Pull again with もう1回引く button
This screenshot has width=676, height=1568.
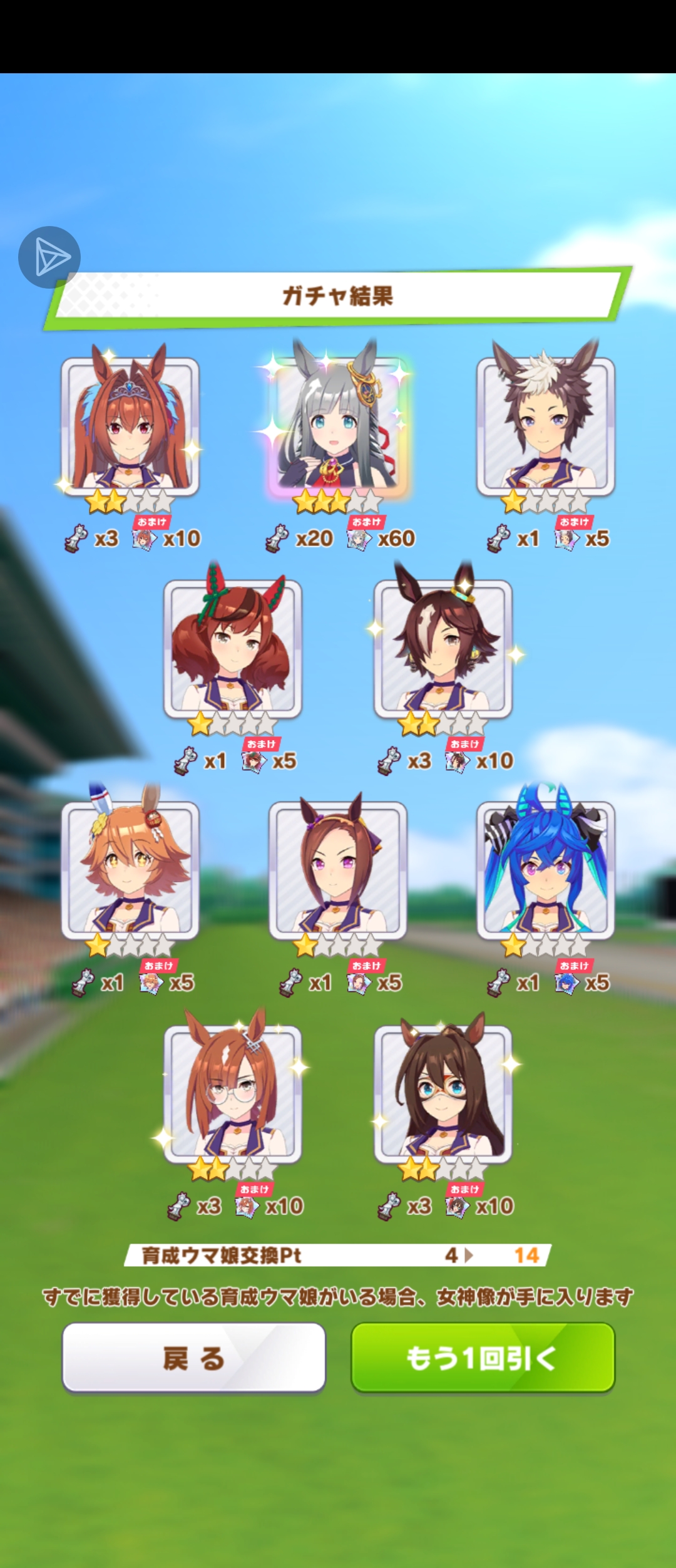point(483,1358)
